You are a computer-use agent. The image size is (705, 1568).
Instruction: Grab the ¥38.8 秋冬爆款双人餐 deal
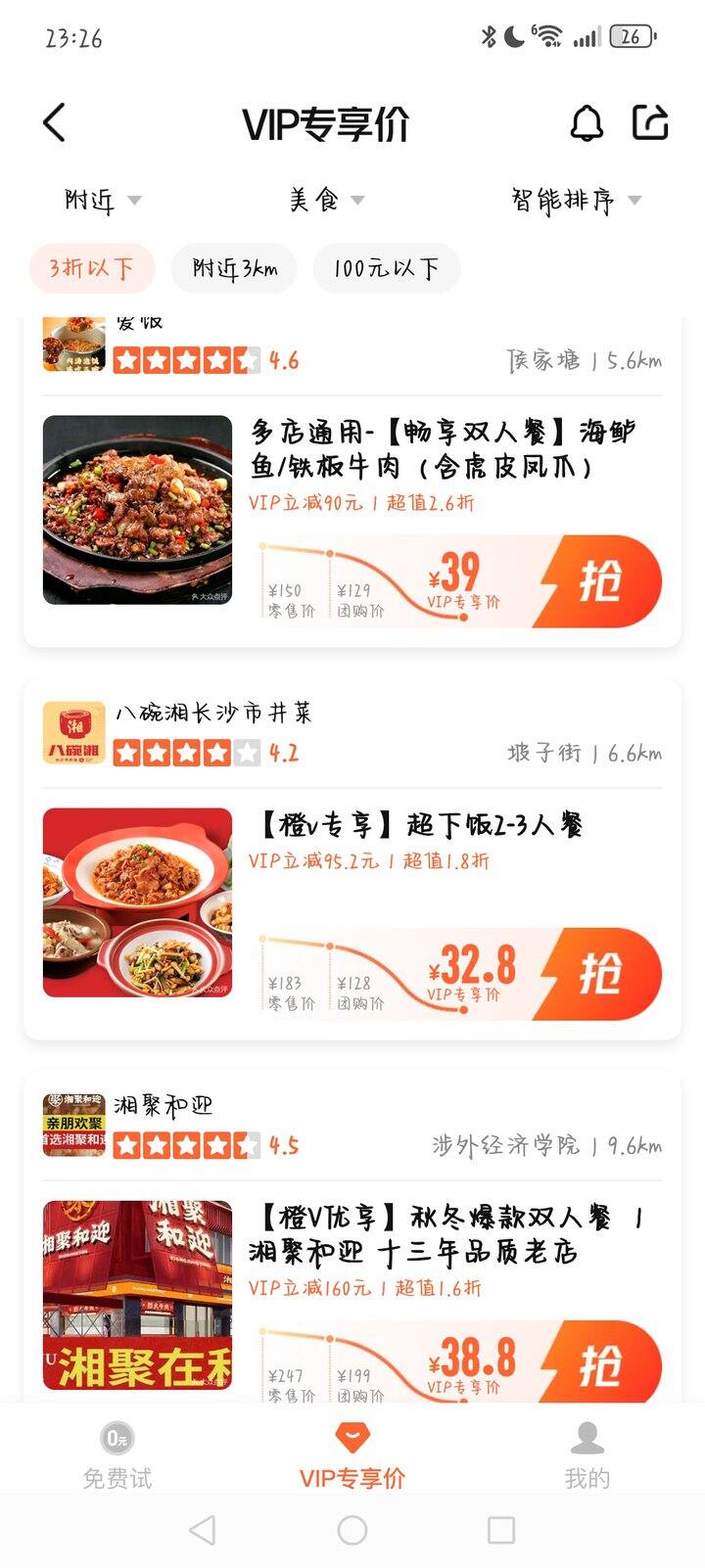[598, 1362]
